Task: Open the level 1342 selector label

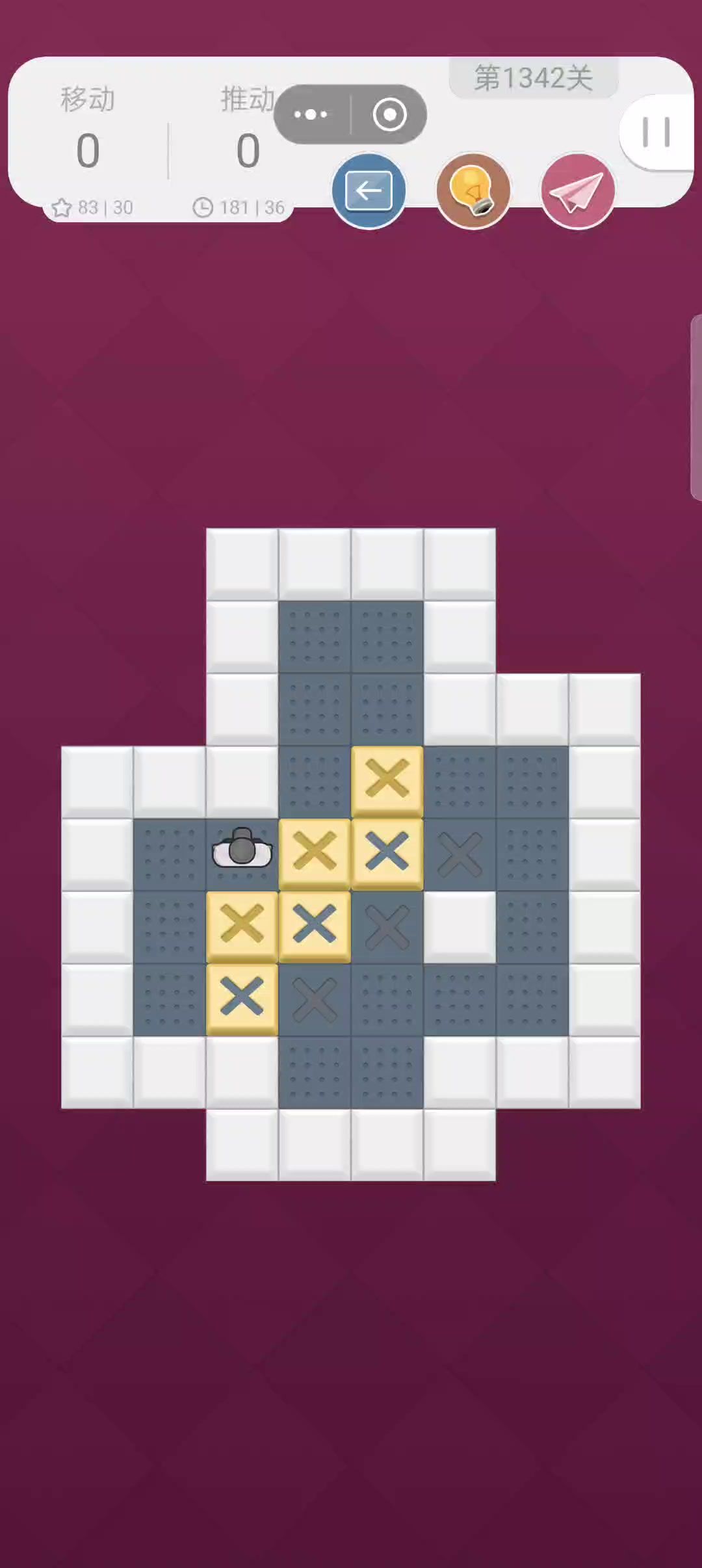Action: tap(533, 78)
